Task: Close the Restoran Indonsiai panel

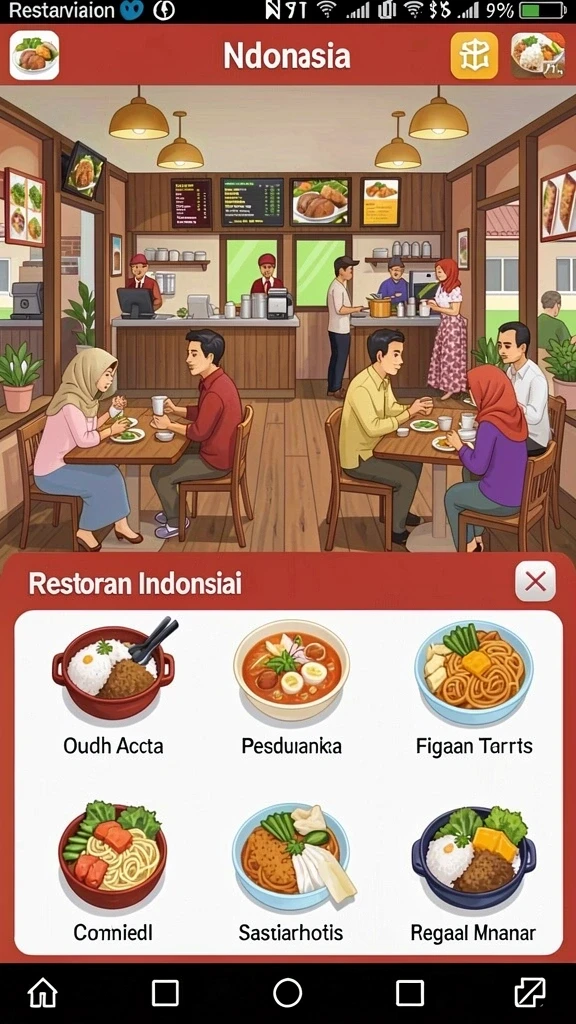Action: pyautogui.click(x=535, y=581)
